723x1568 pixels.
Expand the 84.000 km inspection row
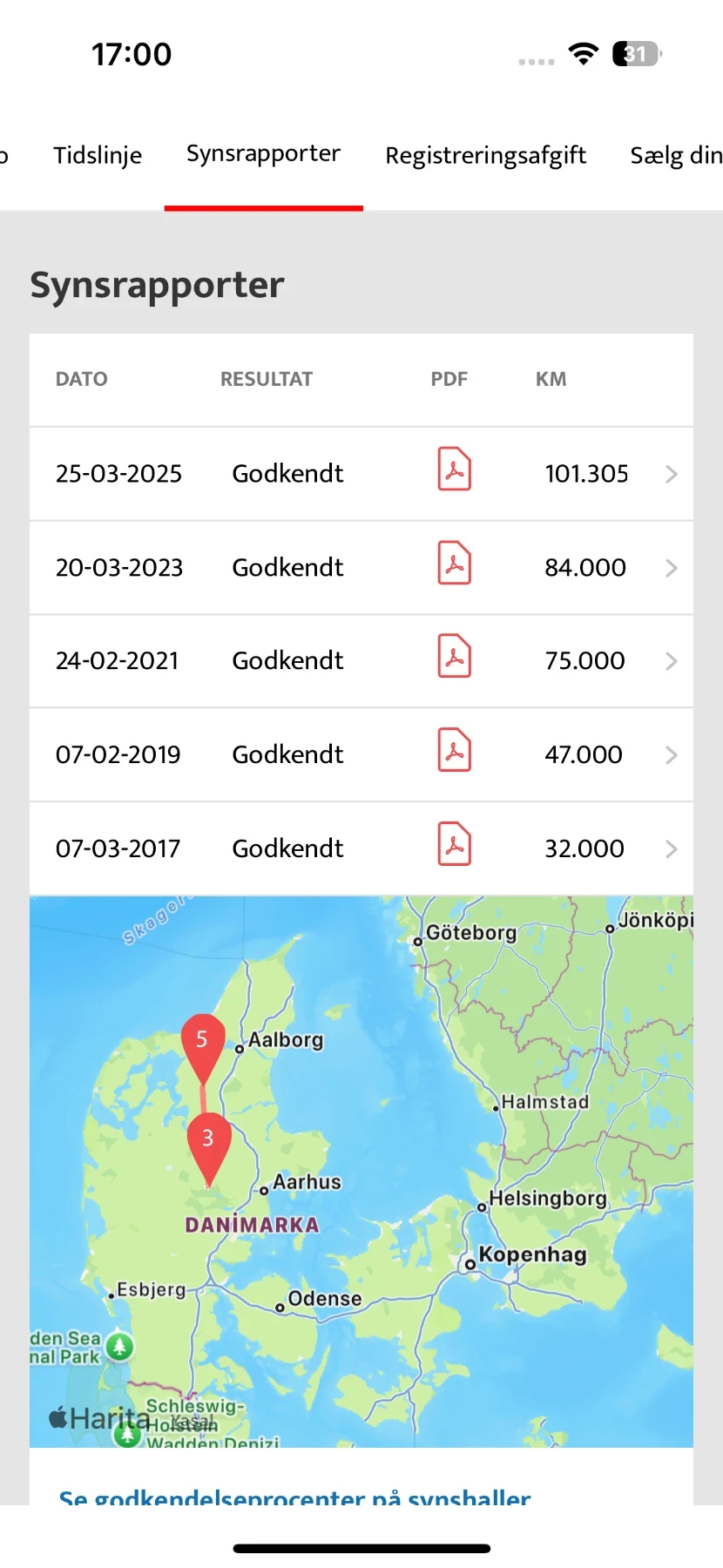click(x=671, y=568)
